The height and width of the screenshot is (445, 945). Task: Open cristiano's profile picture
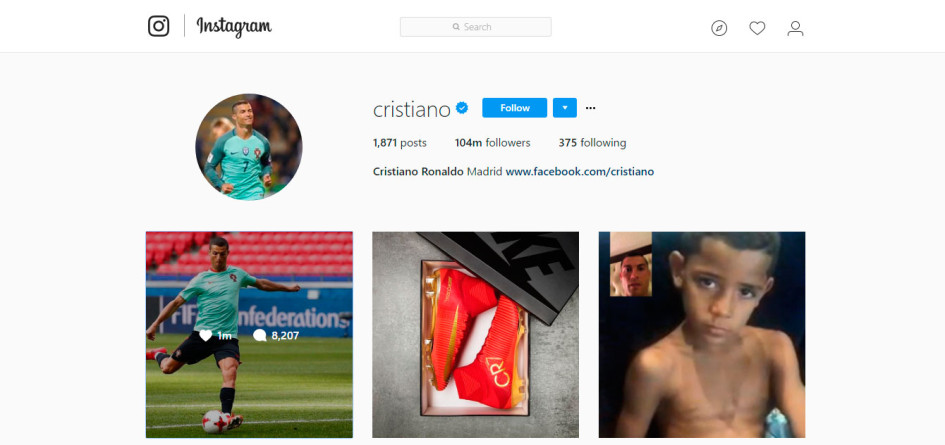[x=248, y=147]
